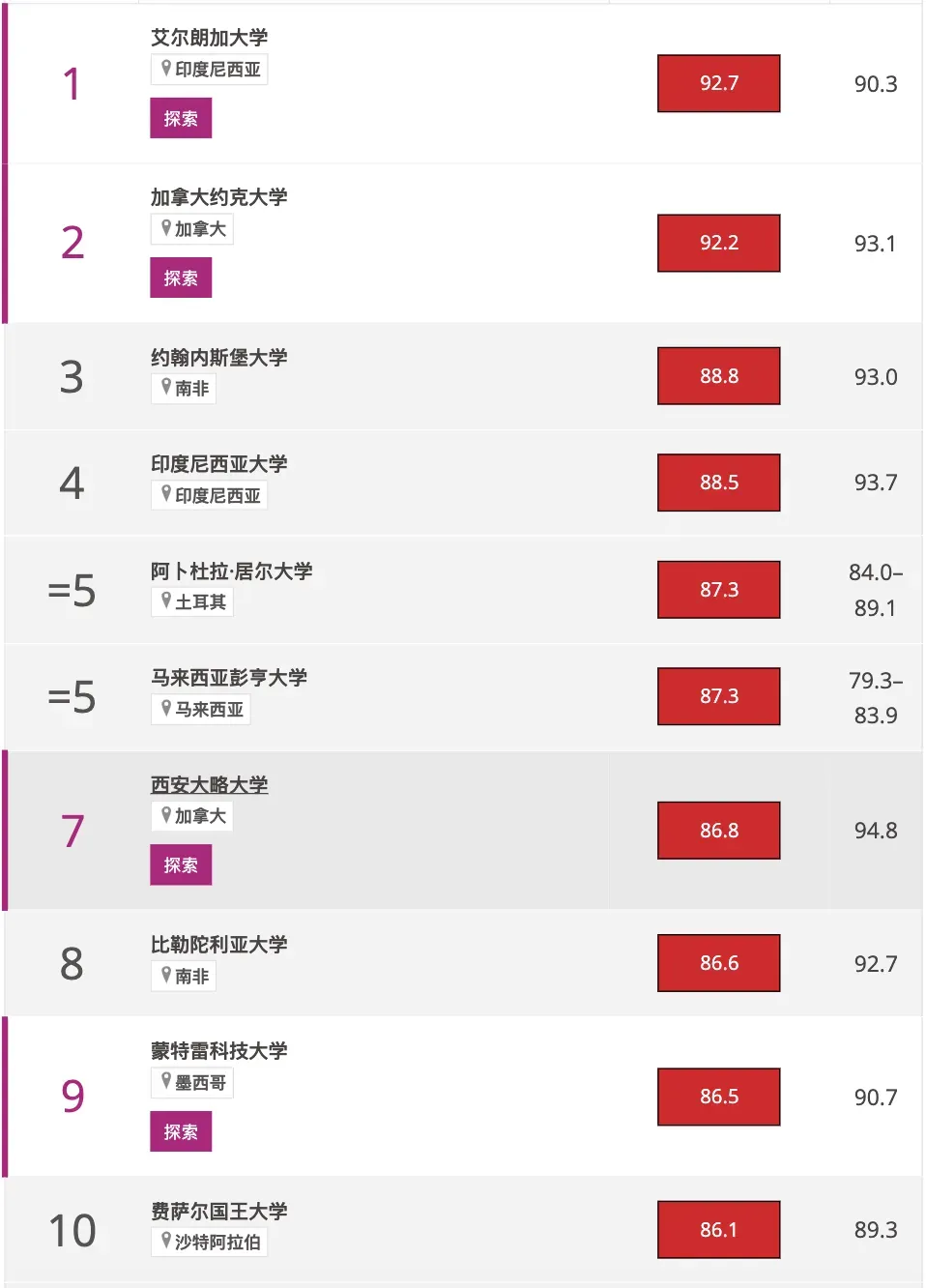The image size is (926, 1288).
Task: Tap 探索 button for 艾尔朗加大学
Action: [x=181, y=119]
